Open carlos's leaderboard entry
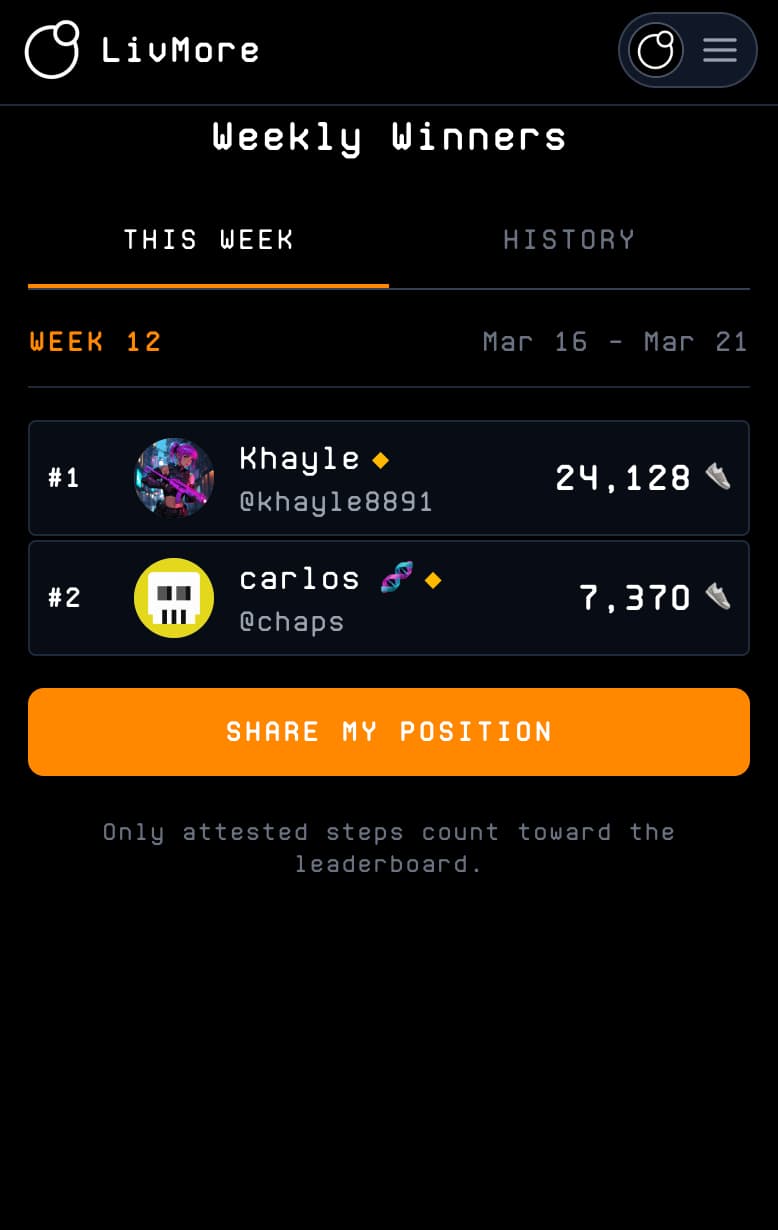The image size is (778, 1230). (388, 598)
